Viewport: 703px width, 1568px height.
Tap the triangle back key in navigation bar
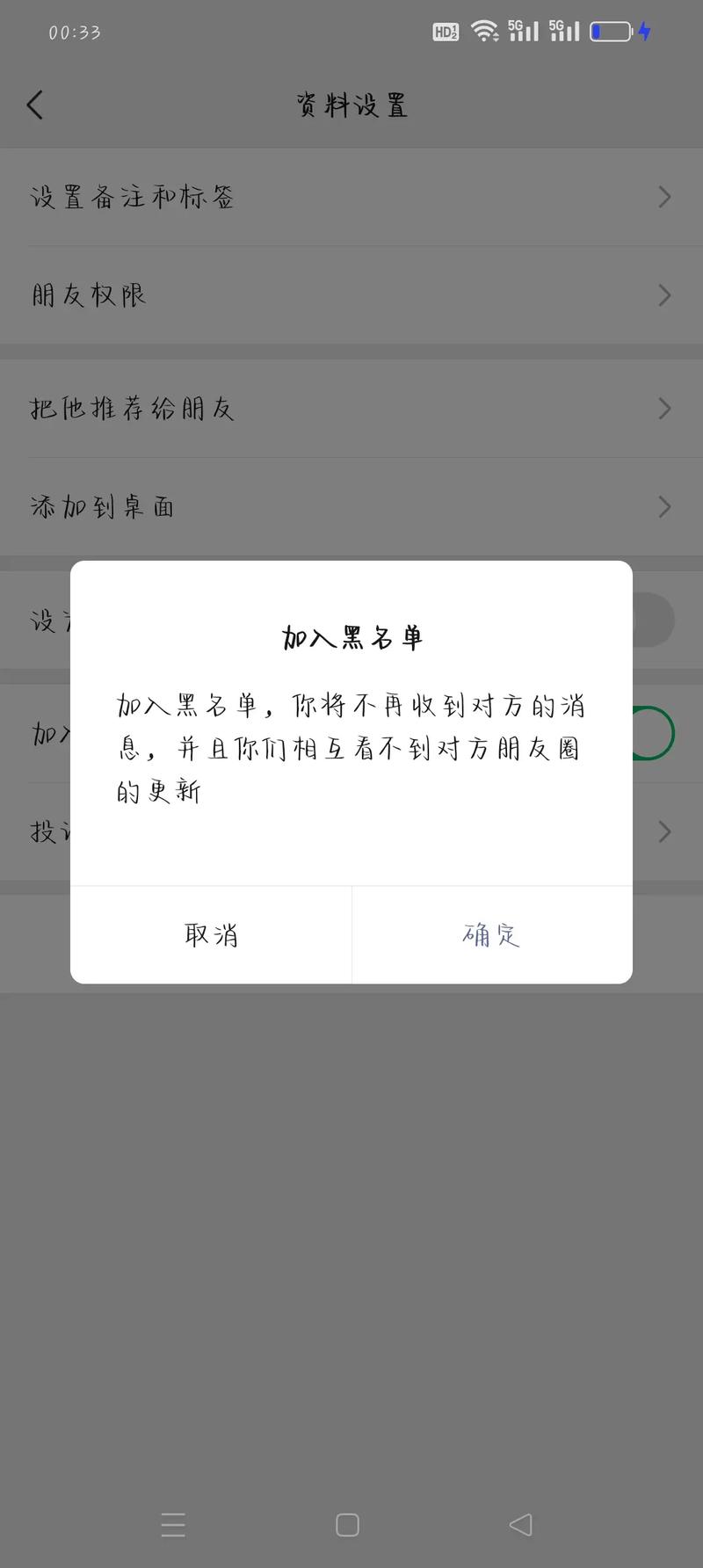point(520,1527)
